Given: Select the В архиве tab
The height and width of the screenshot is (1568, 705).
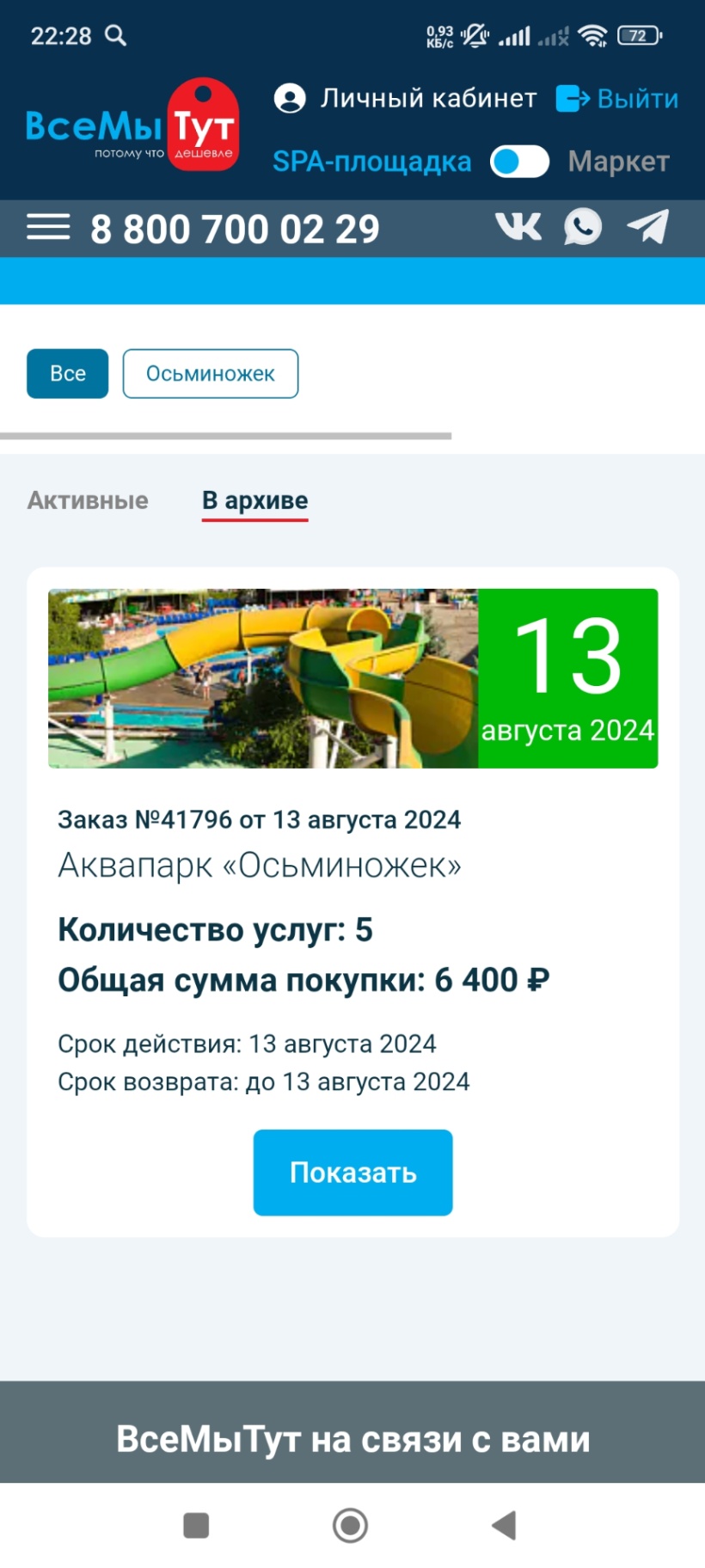Looking at the screenshot, I should [x=254, y=500].
